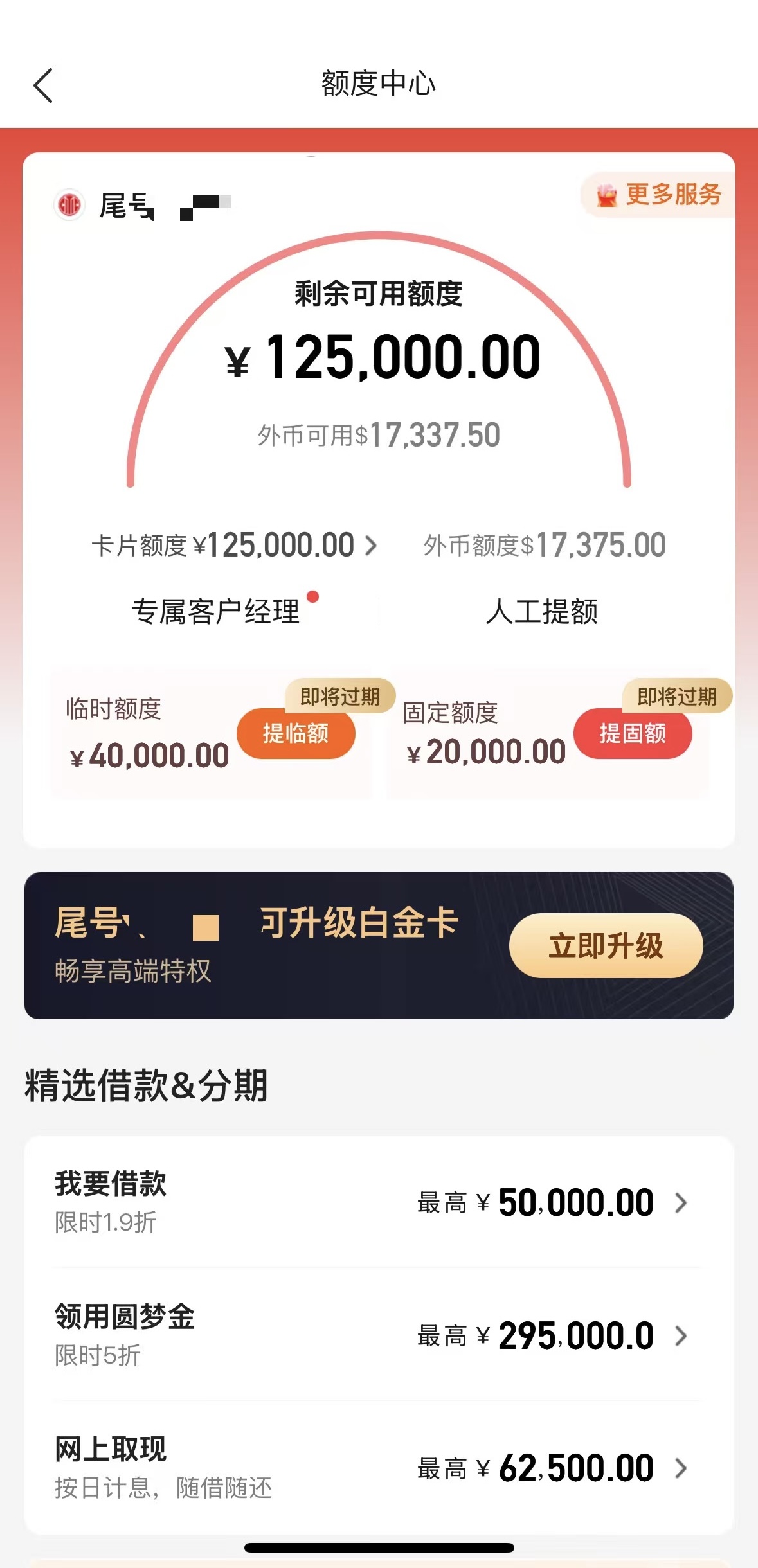Open 网上取现 row
The image size is (758, 1568).
tap(379, 1468)
